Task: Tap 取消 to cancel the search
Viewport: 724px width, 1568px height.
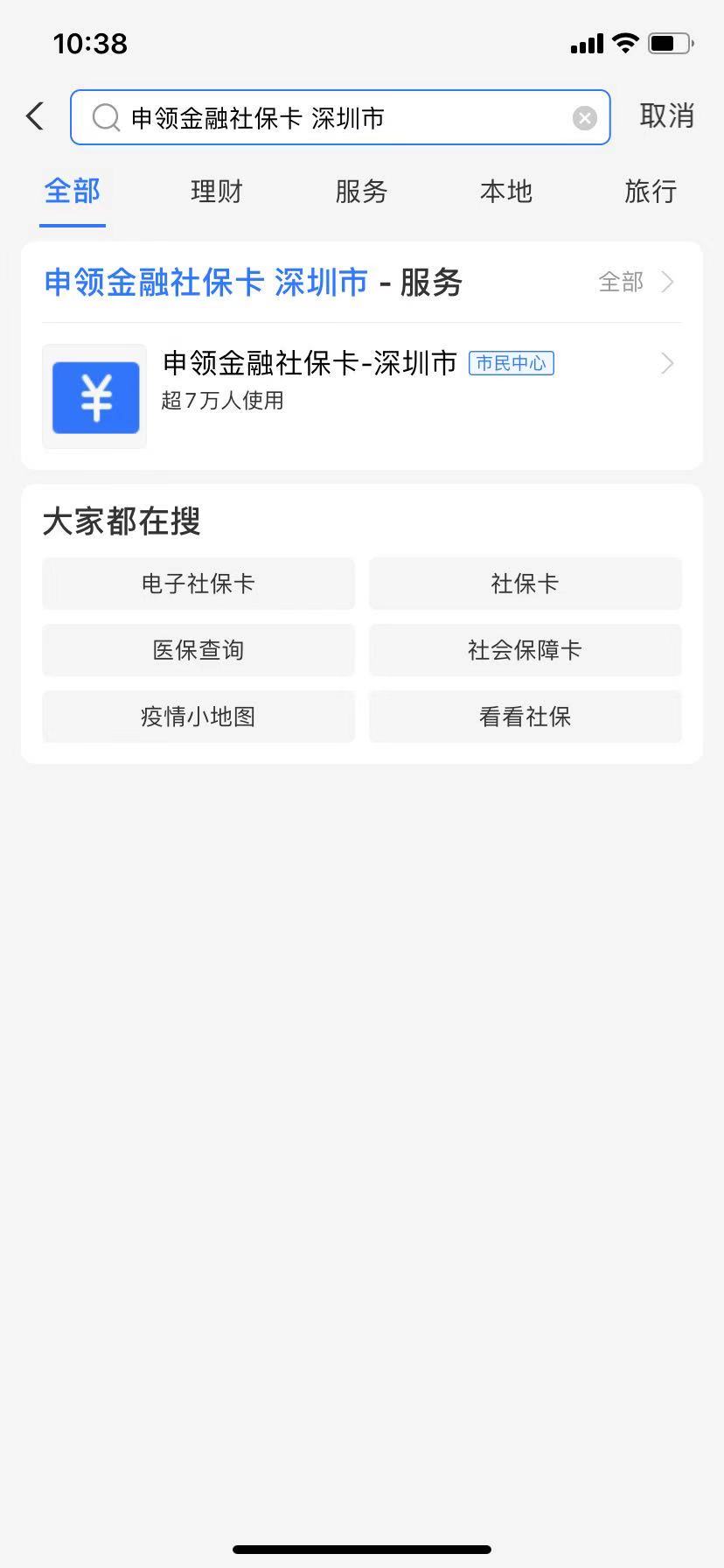Action: coord(667,115)
